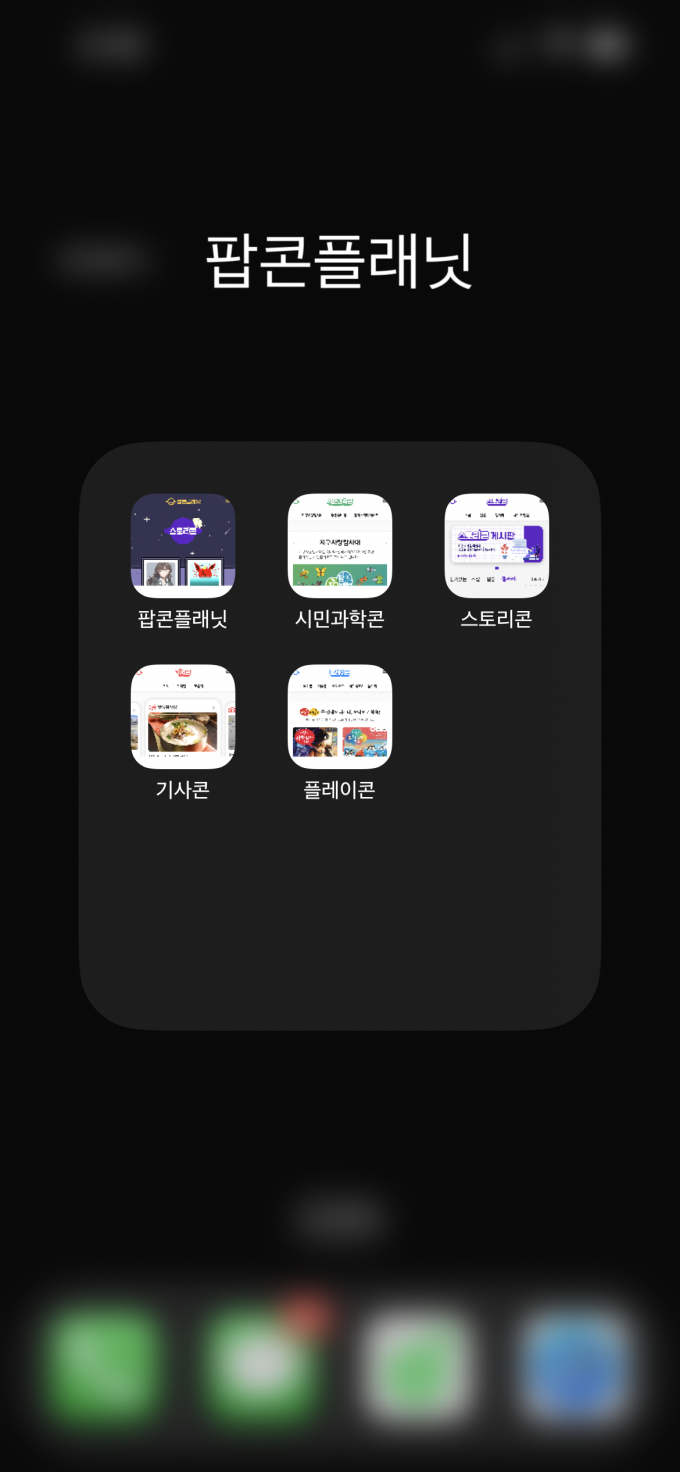Launch the 시민과학콘 shortcut

340,545
